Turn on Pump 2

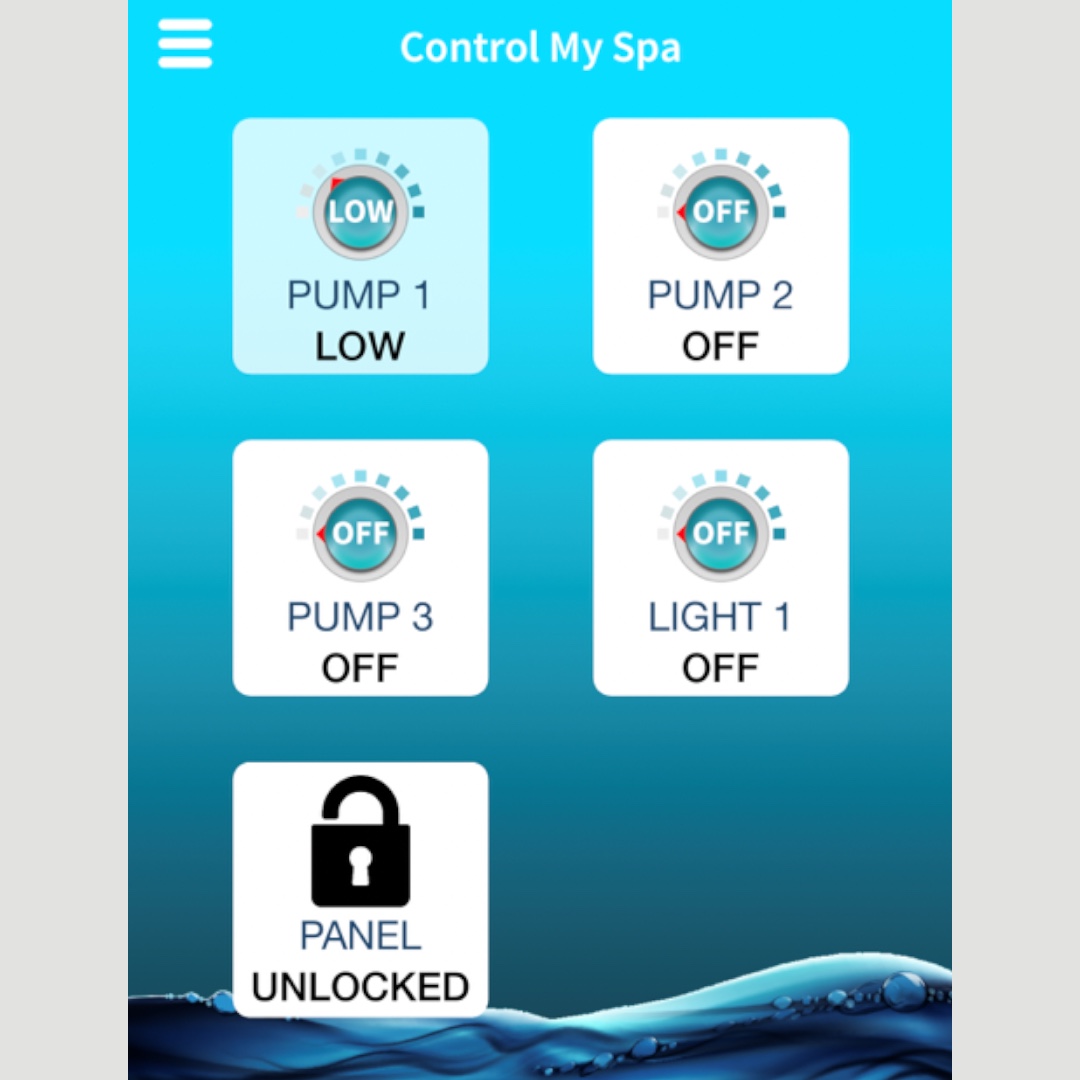[x=720, y=246]
